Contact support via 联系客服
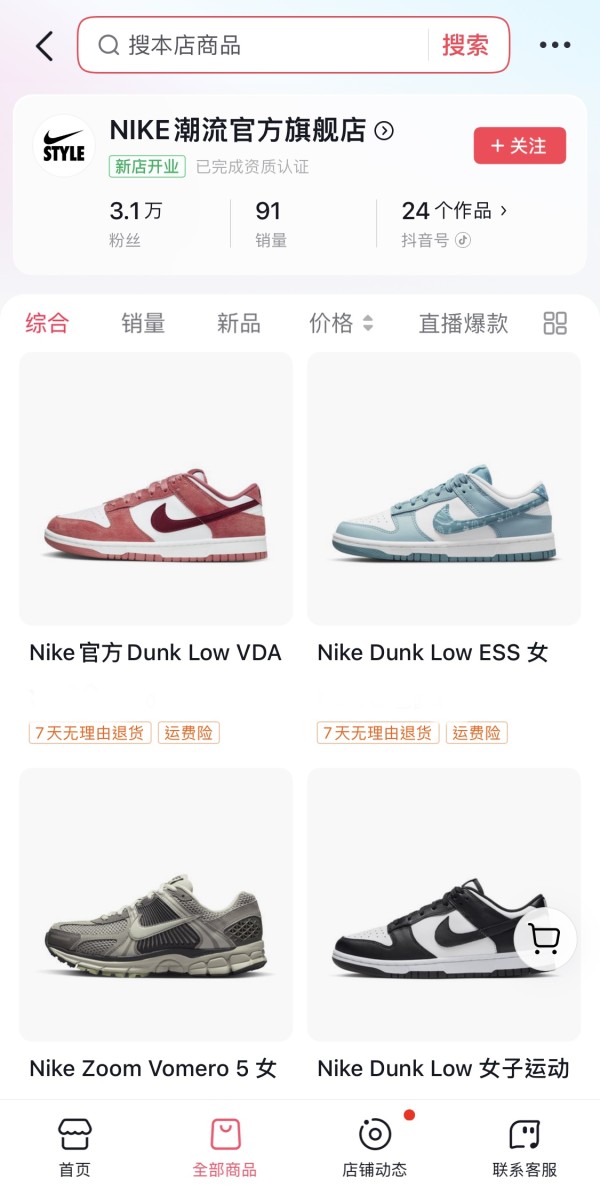This screenshot has height=1195, width=600. point(525,1147)
